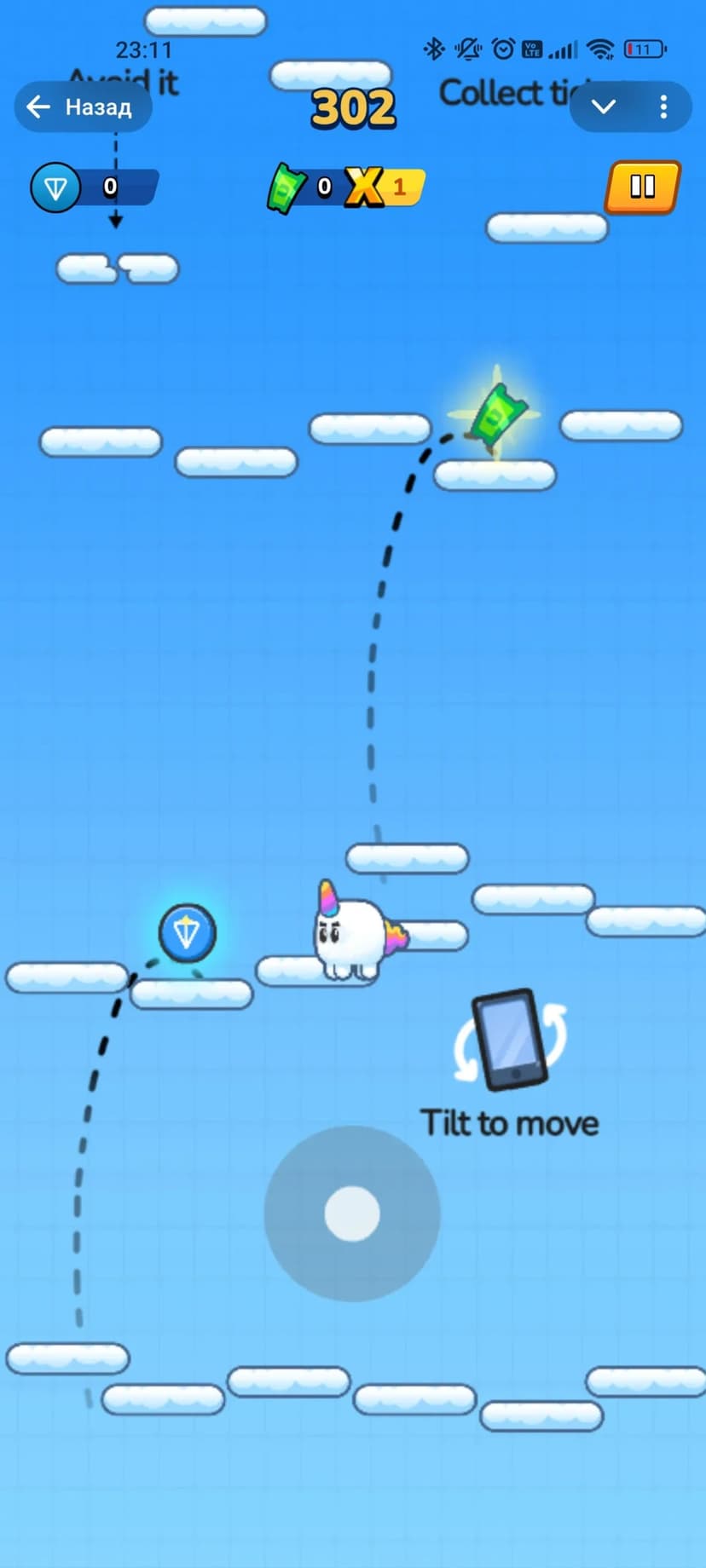Collapse the mini app with the chevron
The image size is (706, 1568).
[x=604, y=107]
